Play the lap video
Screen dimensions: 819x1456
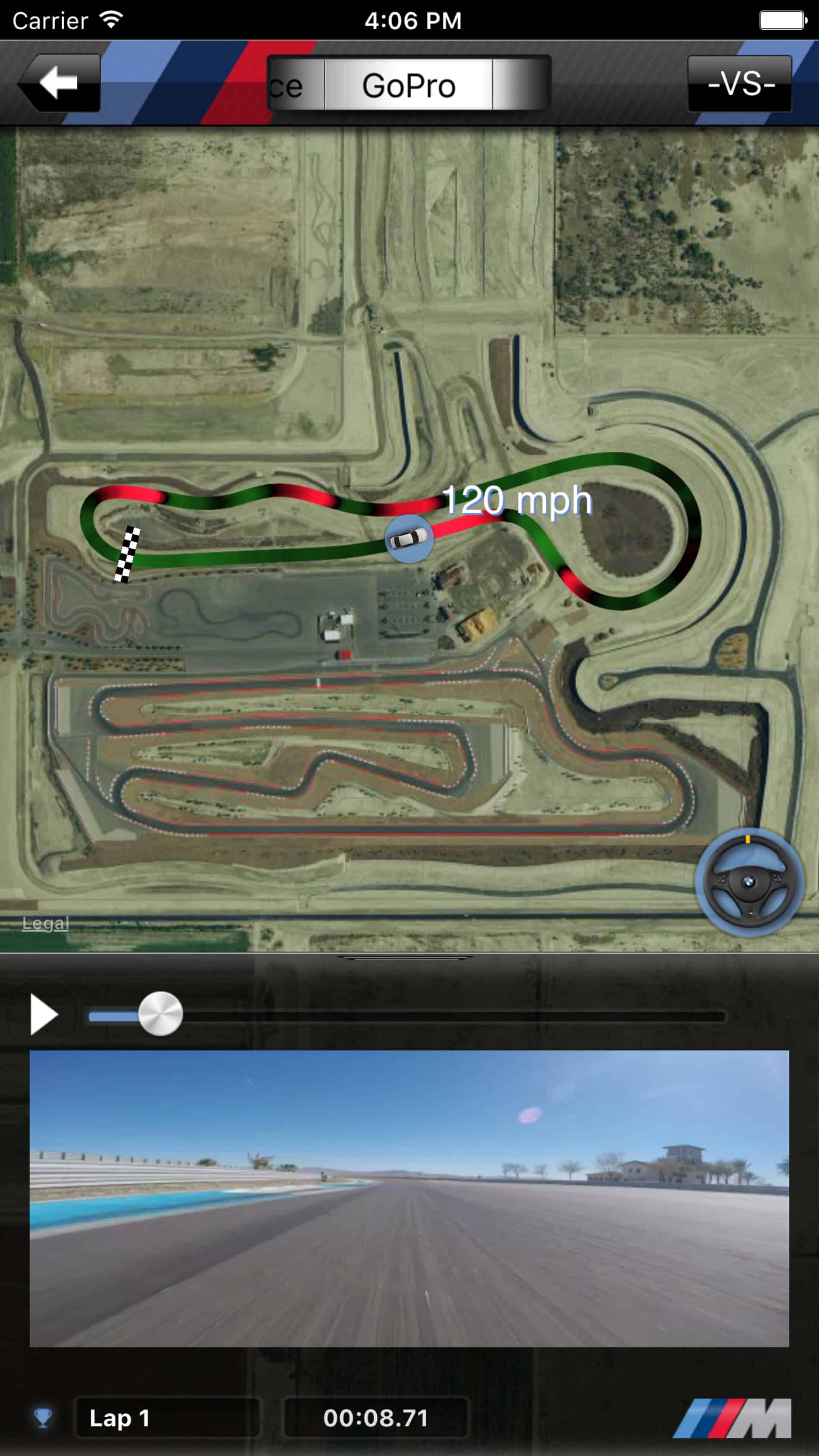[43, 1015]
